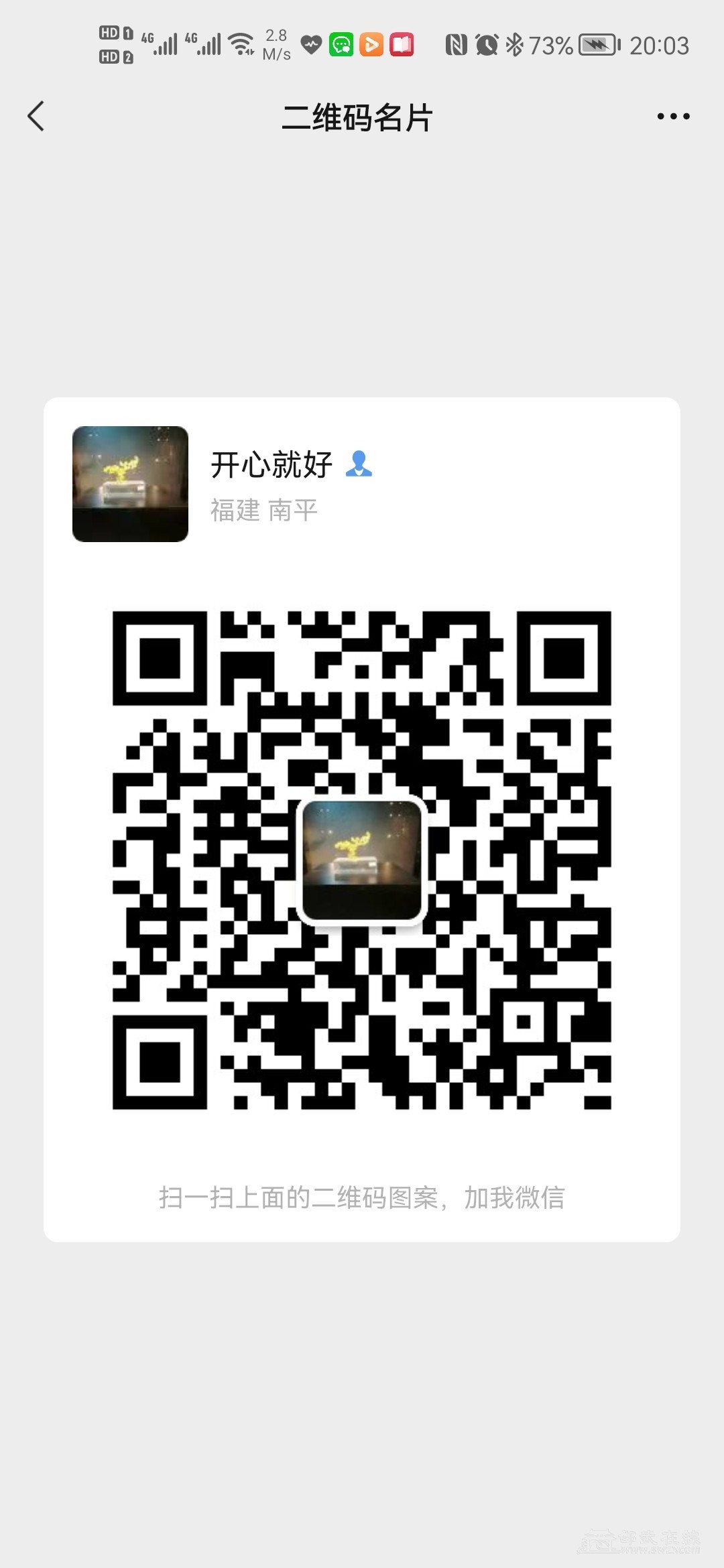Go back from the QR code card
724x1568 pixels.
coord(36,117)
